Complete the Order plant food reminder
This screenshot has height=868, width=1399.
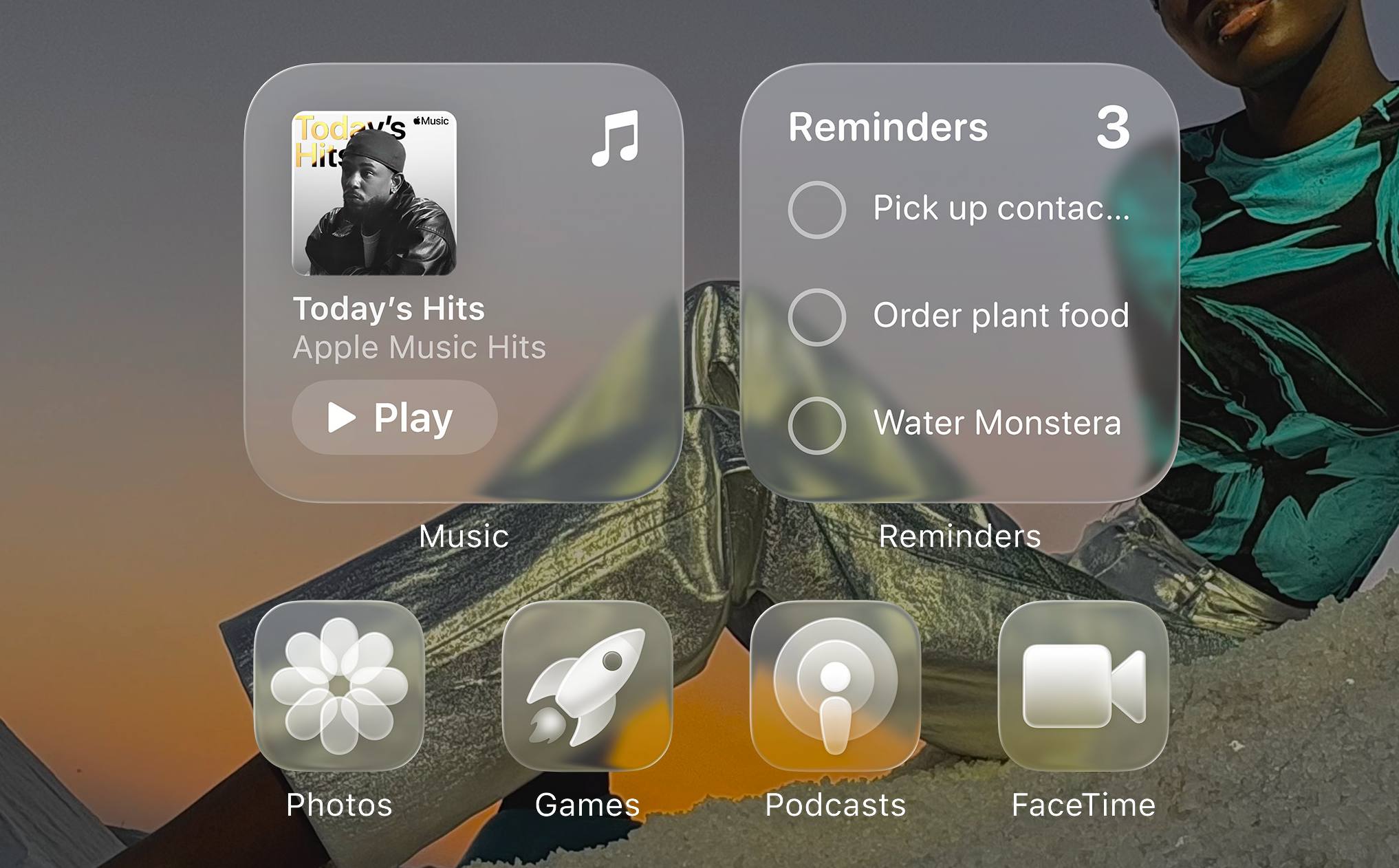pos(816,317)
